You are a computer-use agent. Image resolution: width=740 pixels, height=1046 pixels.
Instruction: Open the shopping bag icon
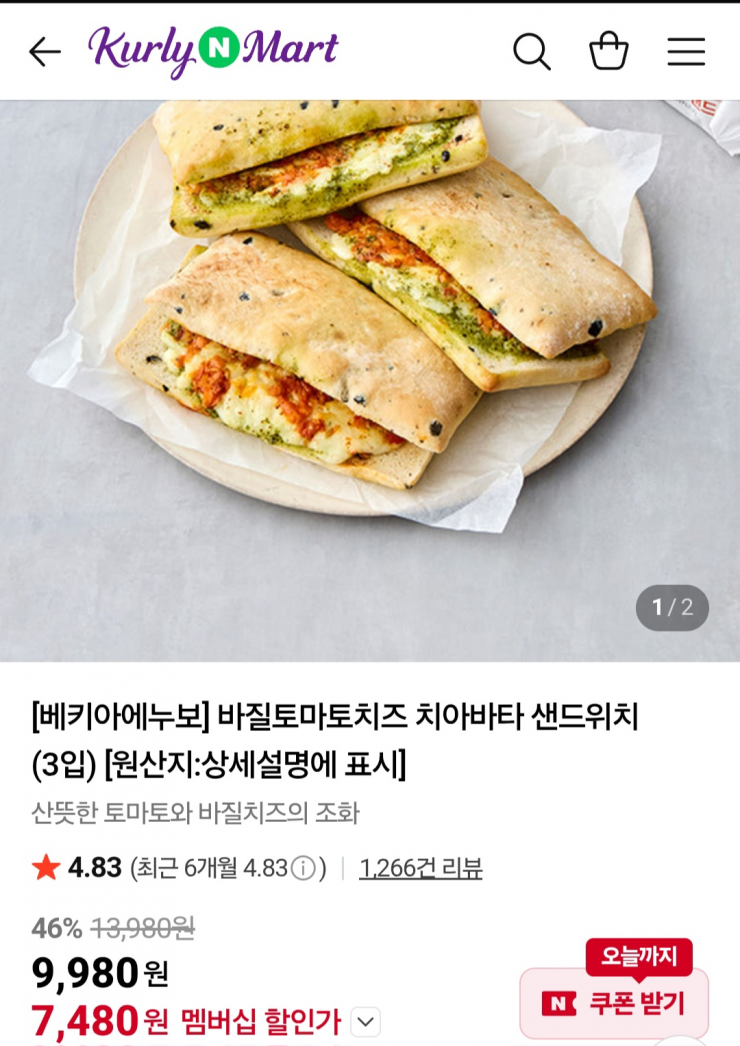click(609, 51)
